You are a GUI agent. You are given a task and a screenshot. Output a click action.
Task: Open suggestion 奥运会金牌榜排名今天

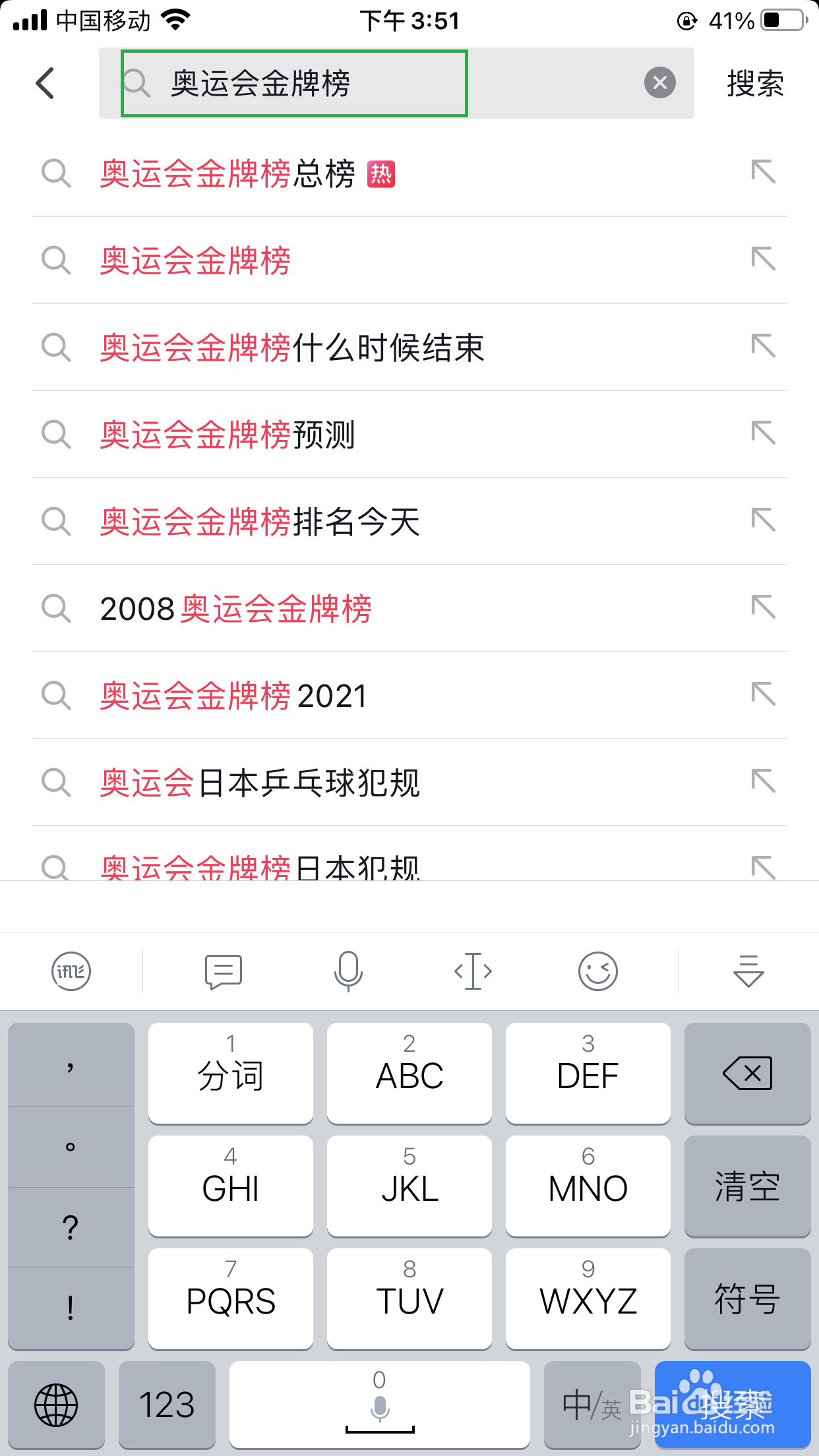pyautogui.click(x=409, y=522)
